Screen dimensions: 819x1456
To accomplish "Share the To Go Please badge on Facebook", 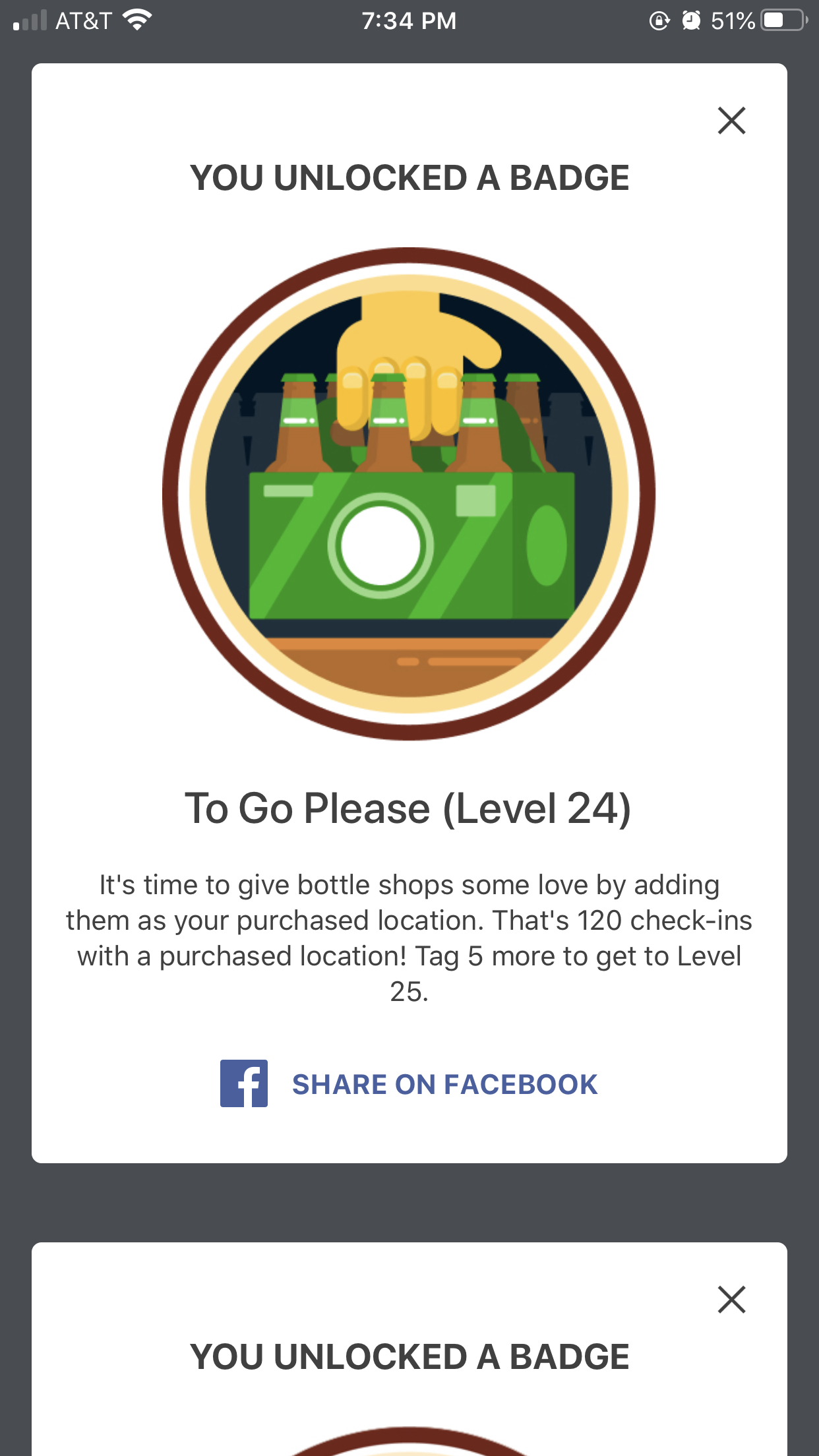I will click(x=409, y=1084).
